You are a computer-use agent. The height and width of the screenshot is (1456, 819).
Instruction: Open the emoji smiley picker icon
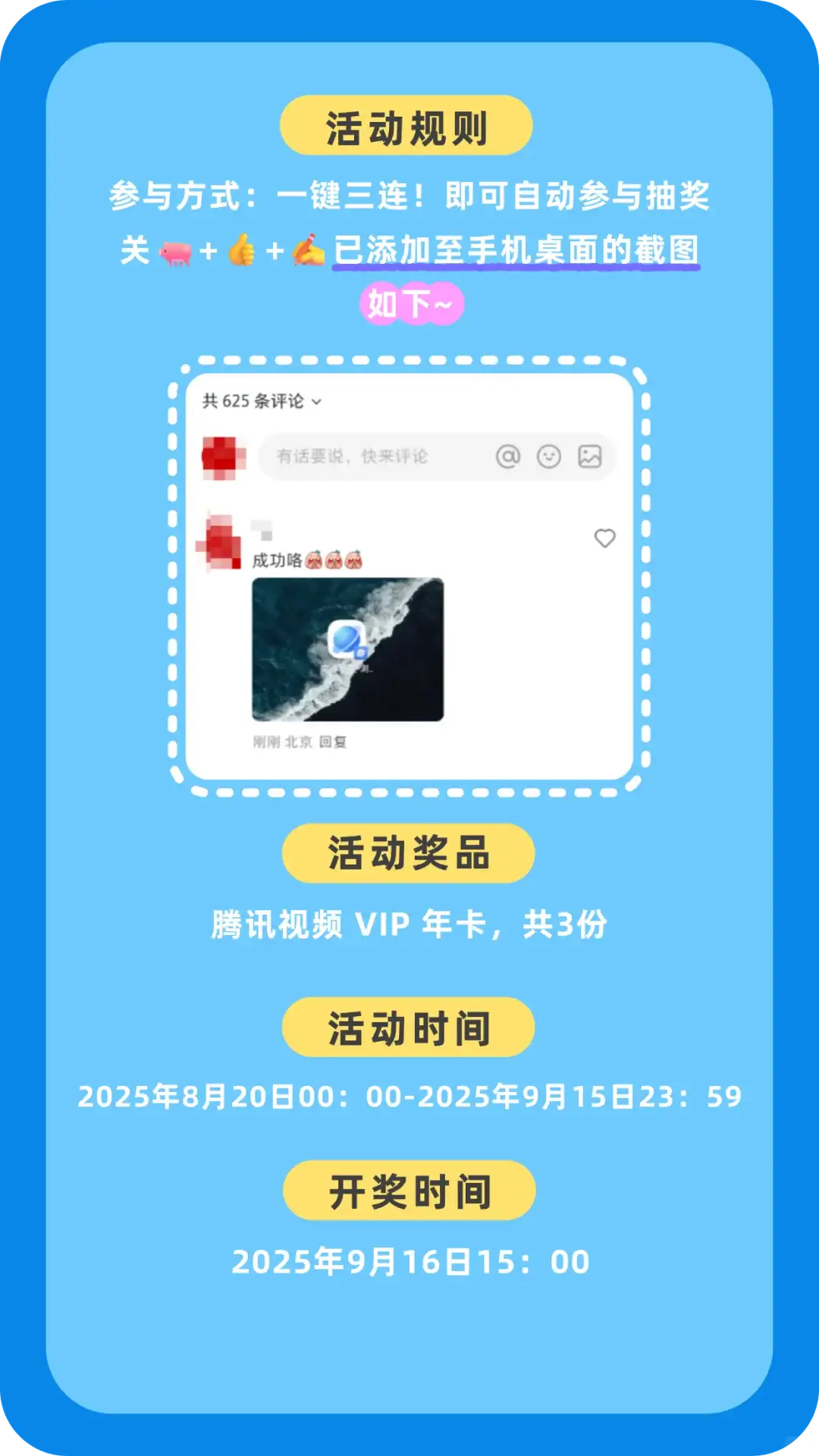pyautogui.click(x=549, y=455)
